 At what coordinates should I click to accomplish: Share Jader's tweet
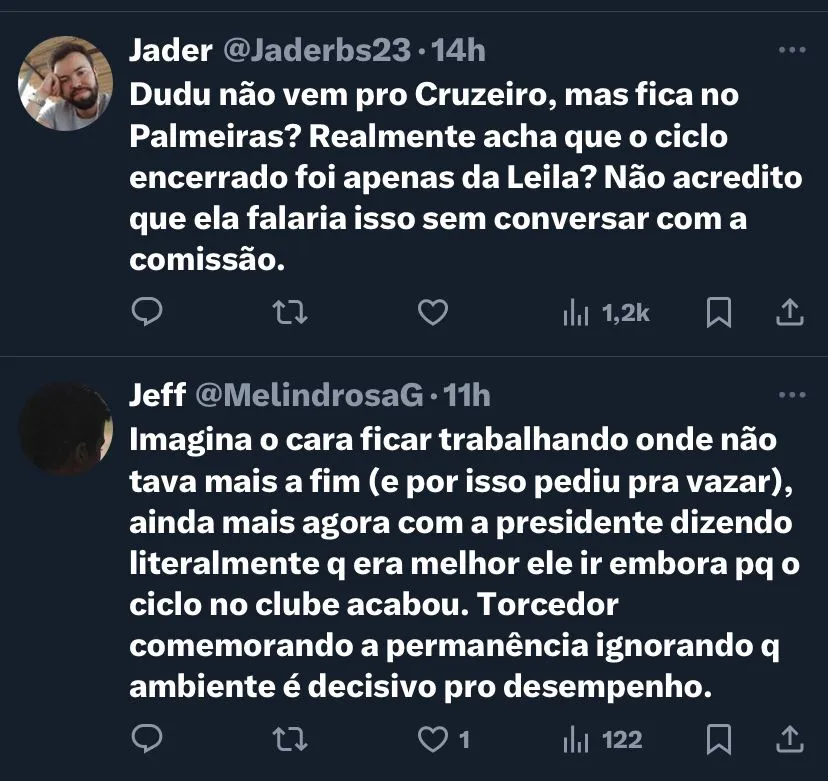[790, 313]
